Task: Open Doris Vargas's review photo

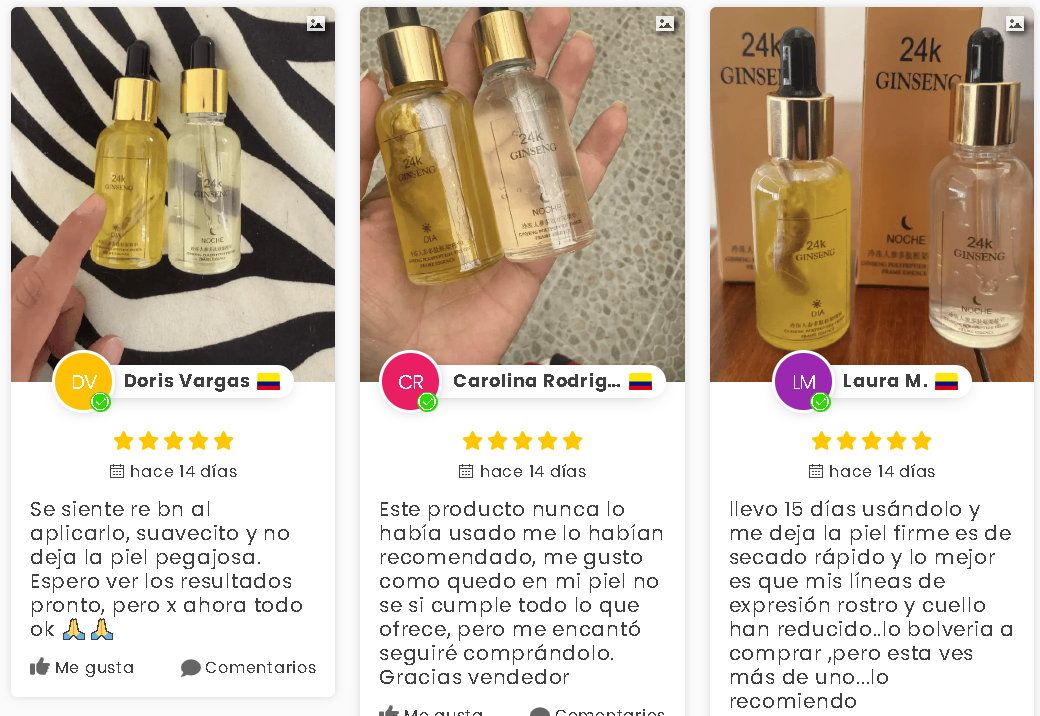Action: pos(172,190)
